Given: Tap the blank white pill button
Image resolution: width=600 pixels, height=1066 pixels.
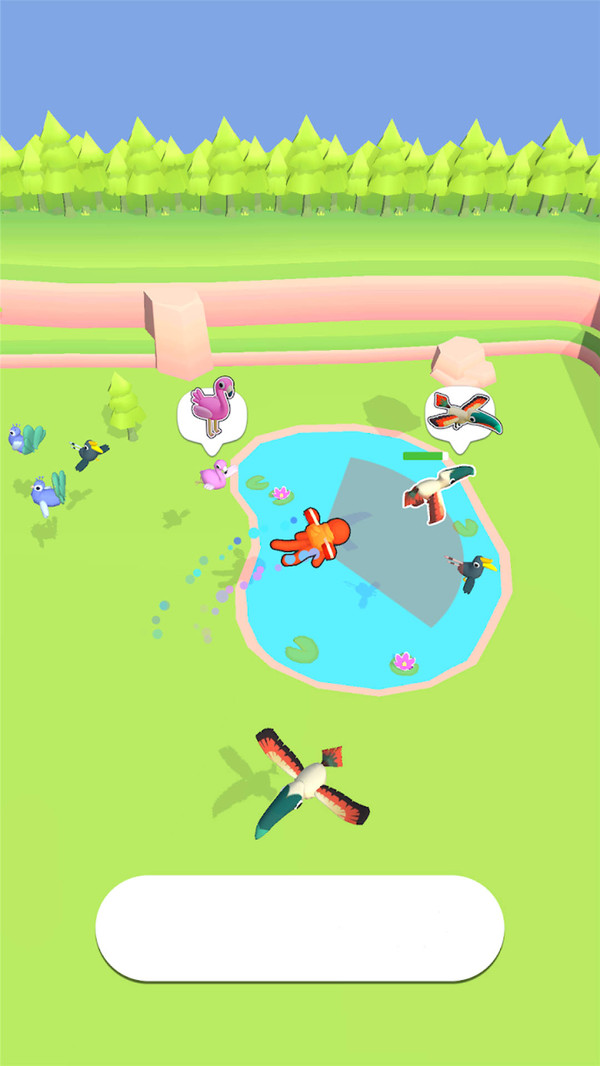Looking at the screenshot, I should point(300,928).
